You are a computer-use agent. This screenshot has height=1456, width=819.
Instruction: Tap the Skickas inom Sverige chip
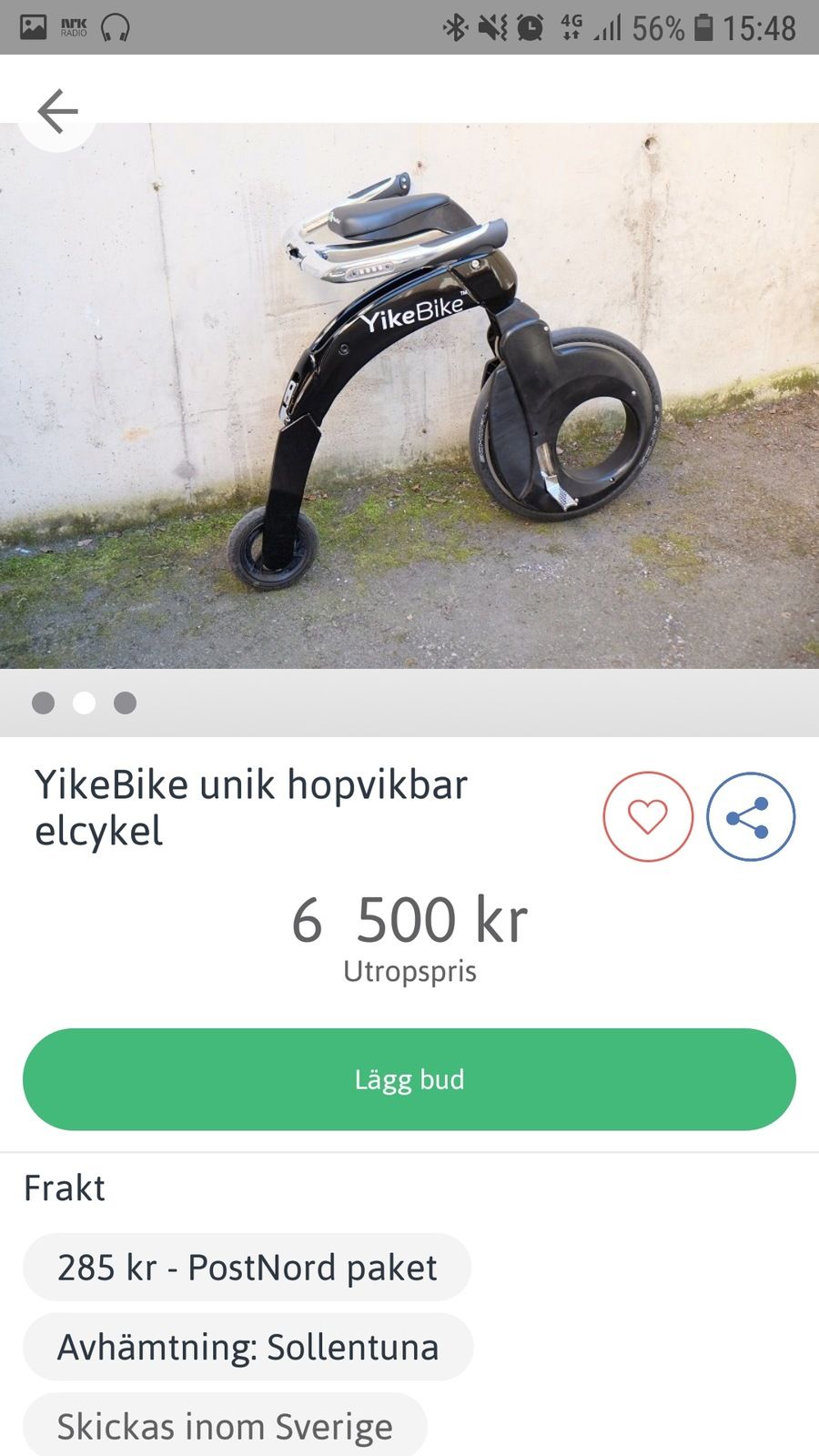(x=225, y=1426)
